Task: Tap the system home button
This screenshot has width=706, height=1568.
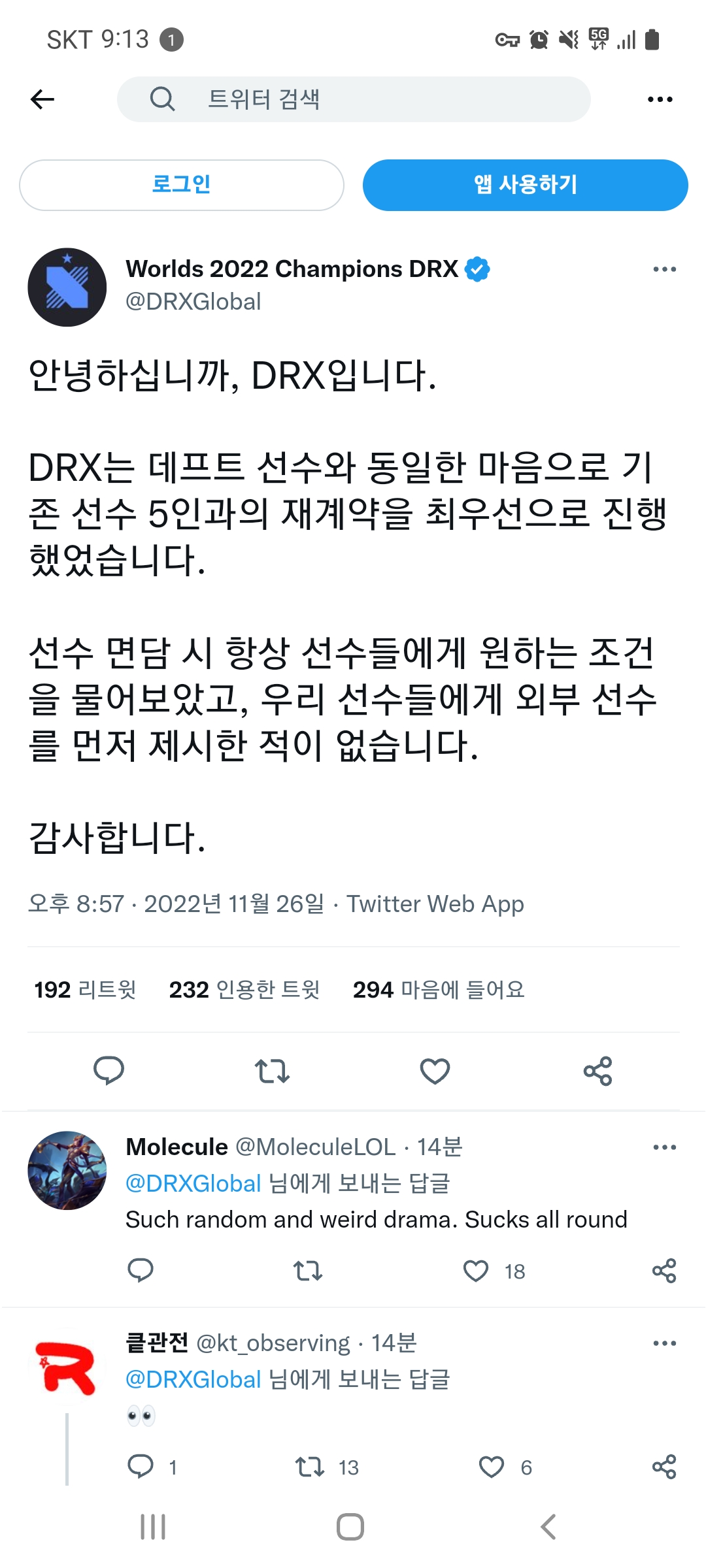Action: 350,1527
